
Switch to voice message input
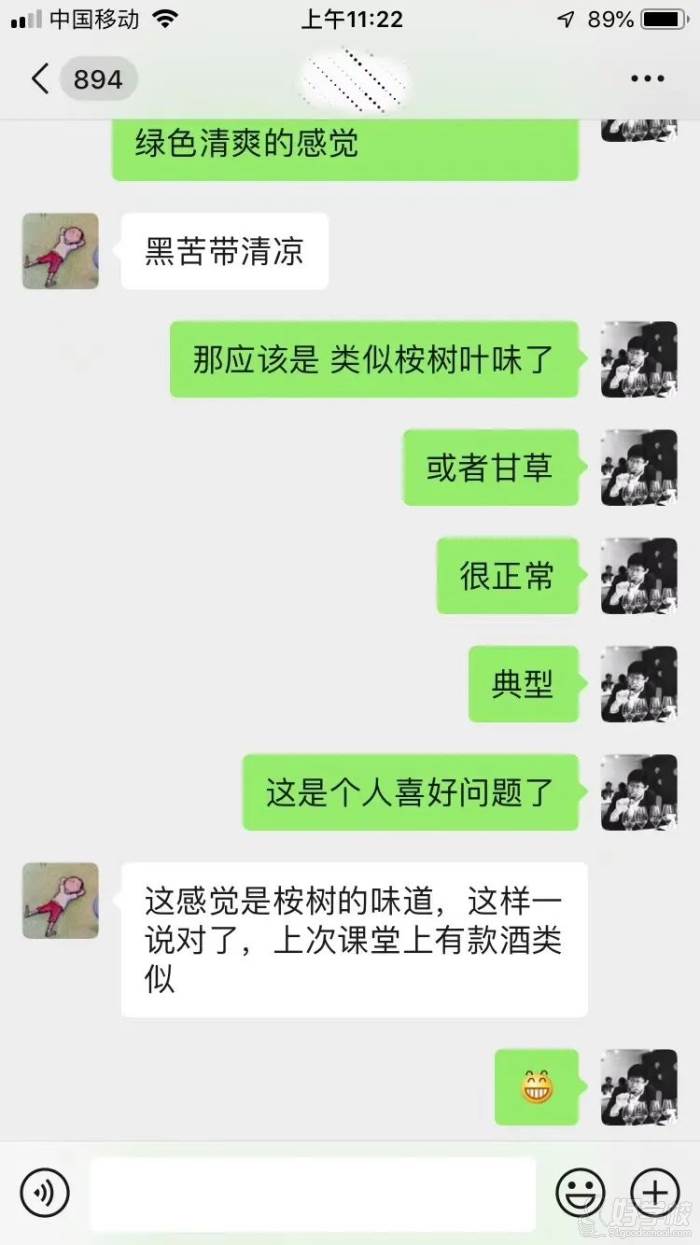[x=45, y=1192]
